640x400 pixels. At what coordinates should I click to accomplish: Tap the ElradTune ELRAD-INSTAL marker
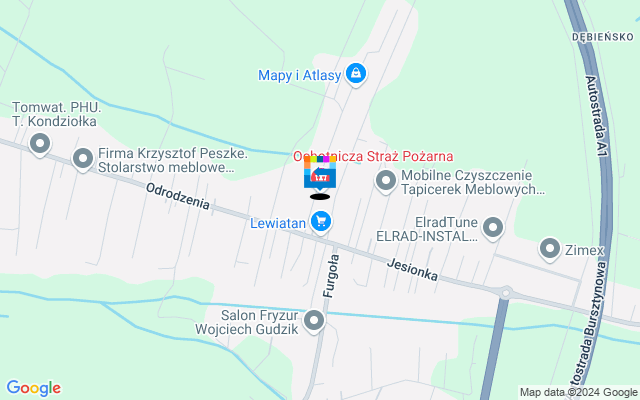tap(492, 227)
